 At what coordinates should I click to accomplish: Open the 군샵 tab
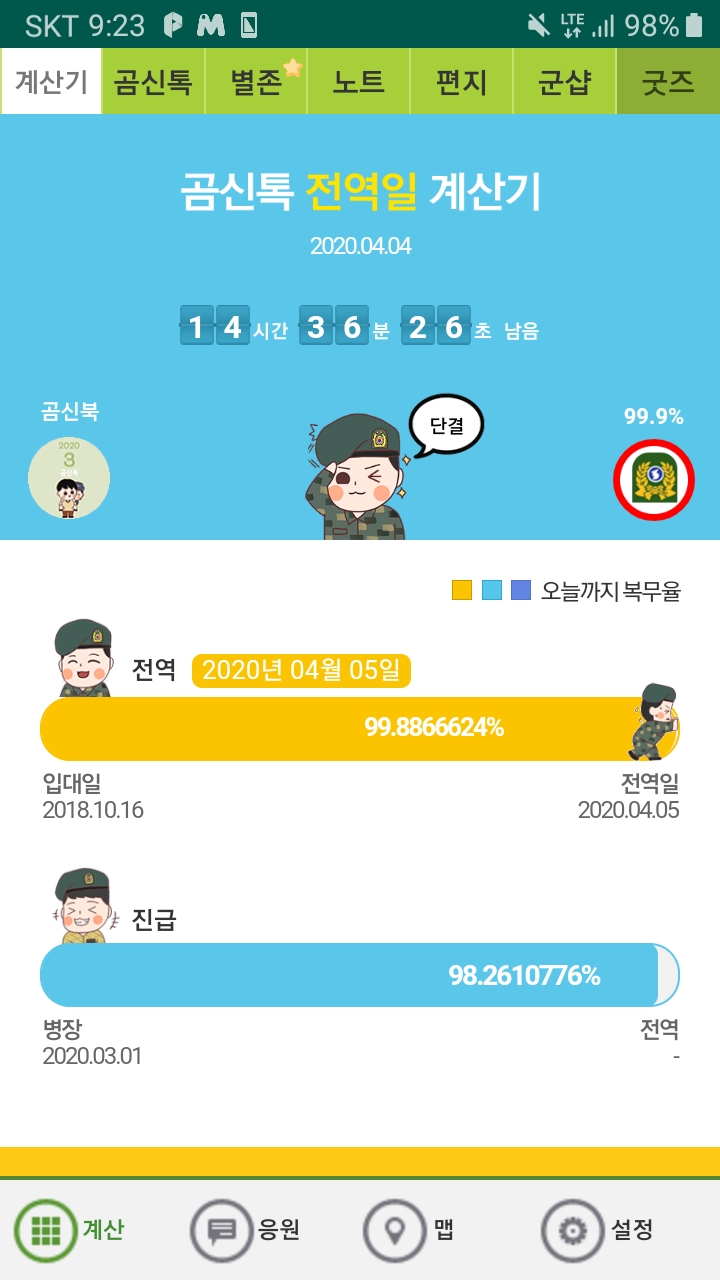coord(565,82)
